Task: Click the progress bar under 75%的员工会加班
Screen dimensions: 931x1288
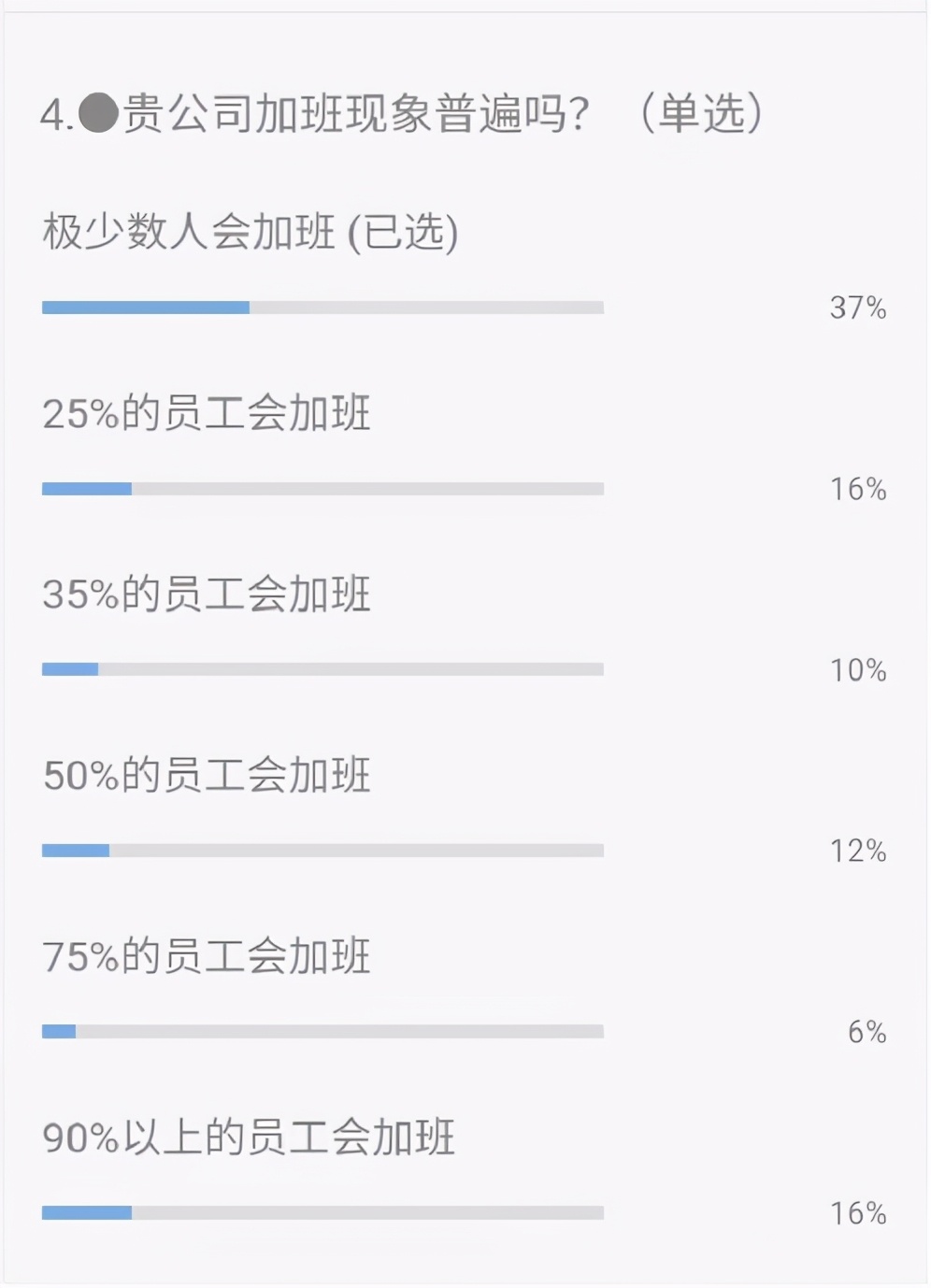Action: [322, 1032]
